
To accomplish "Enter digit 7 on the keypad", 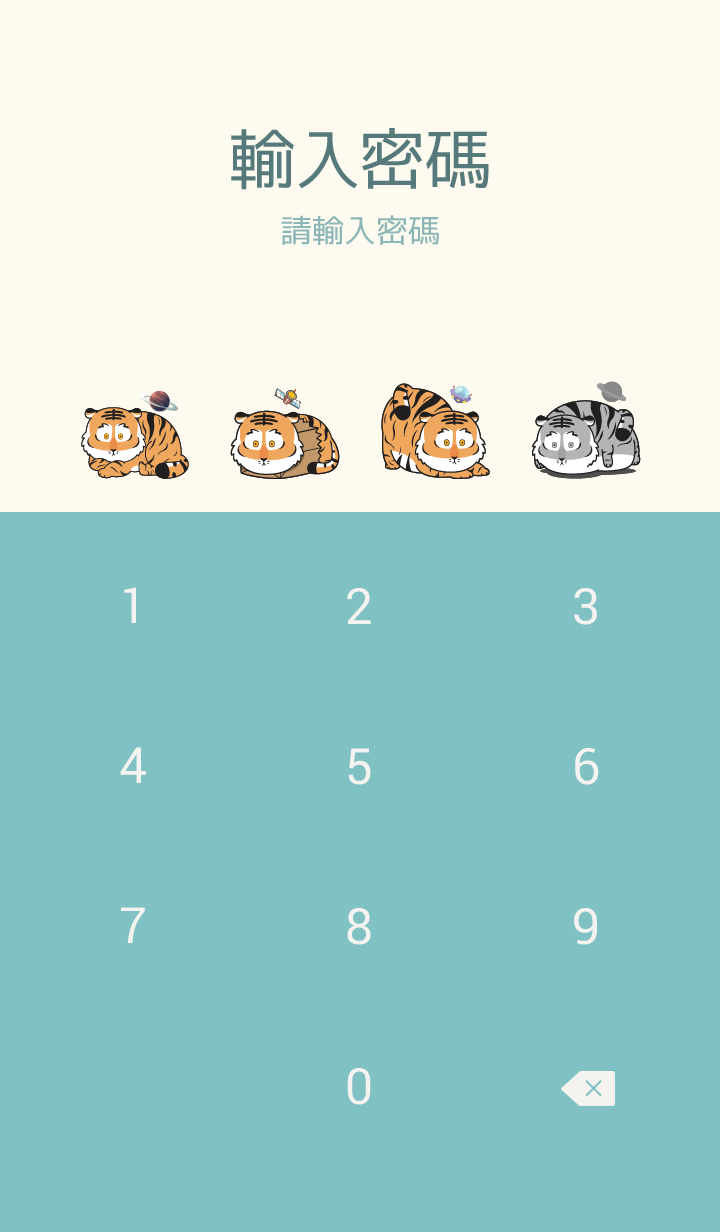I will (132, 927).
